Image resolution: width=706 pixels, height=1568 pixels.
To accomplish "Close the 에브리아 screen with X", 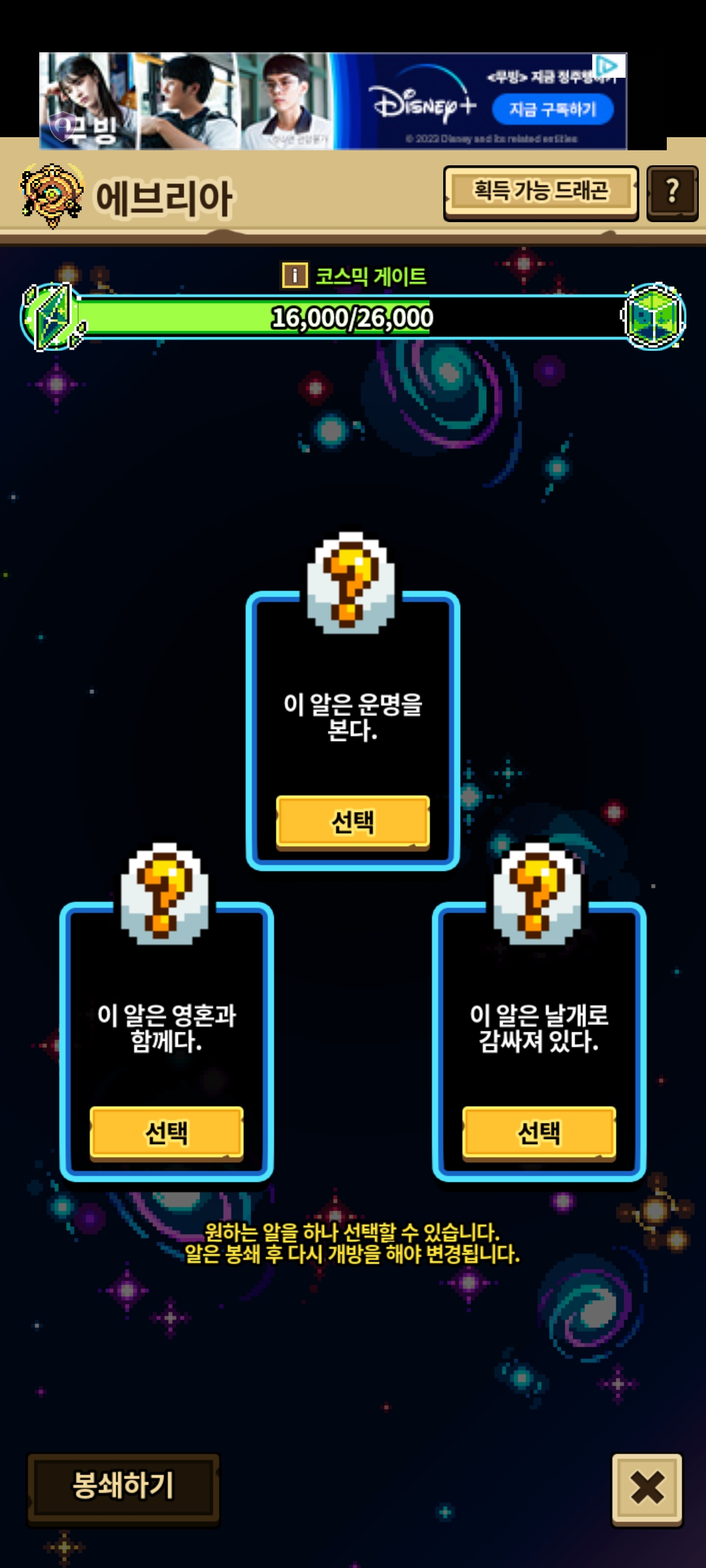I will click(x=647, y=1488).
